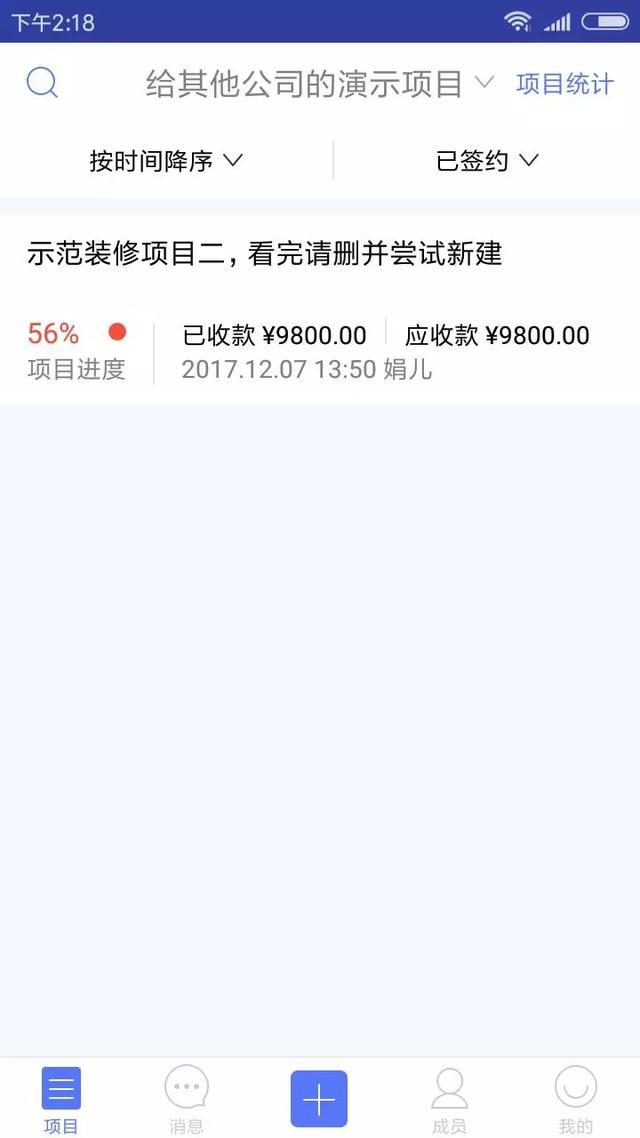
Task: Open 项目统计 project statistics
Action: [x=564, y=84]
